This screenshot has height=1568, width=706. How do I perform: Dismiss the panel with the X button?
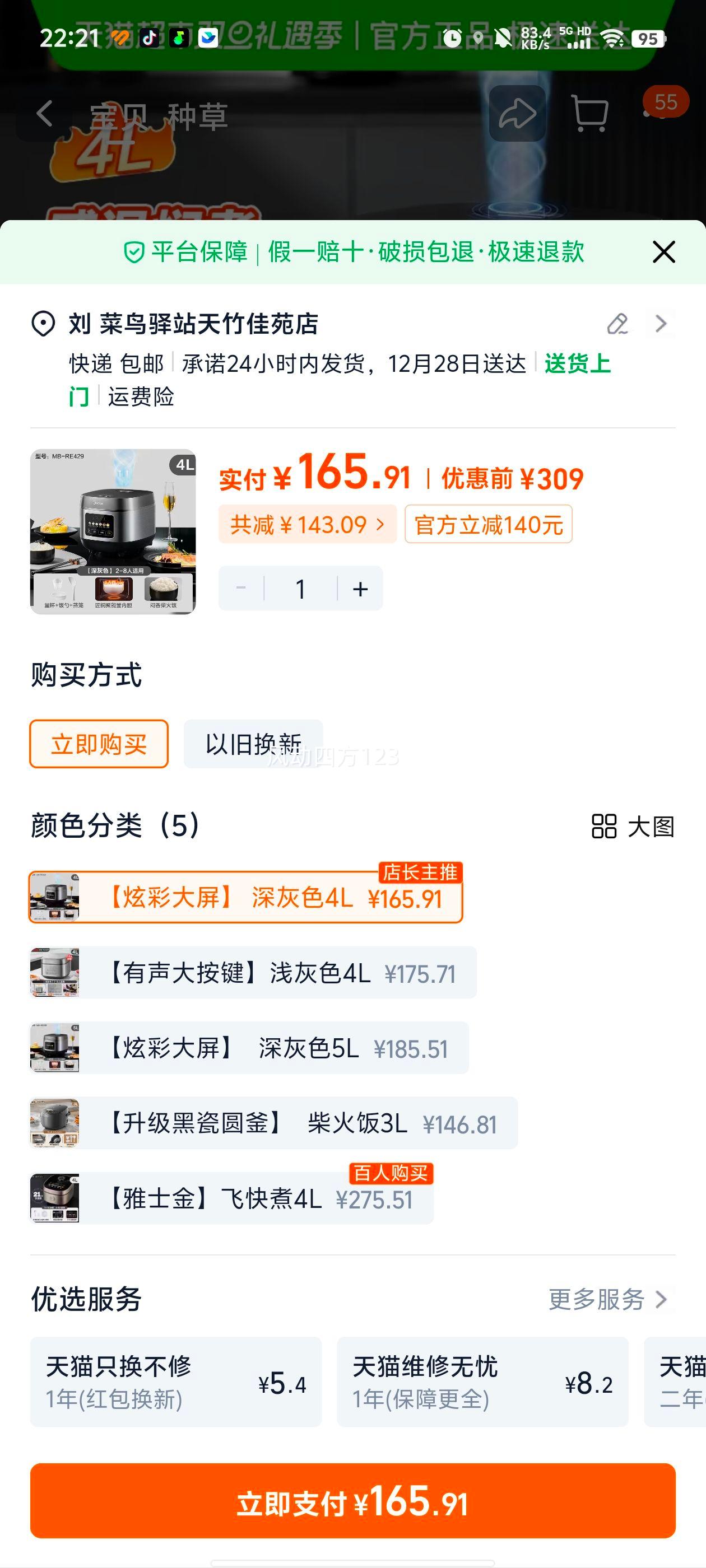(x=665, y=252)
